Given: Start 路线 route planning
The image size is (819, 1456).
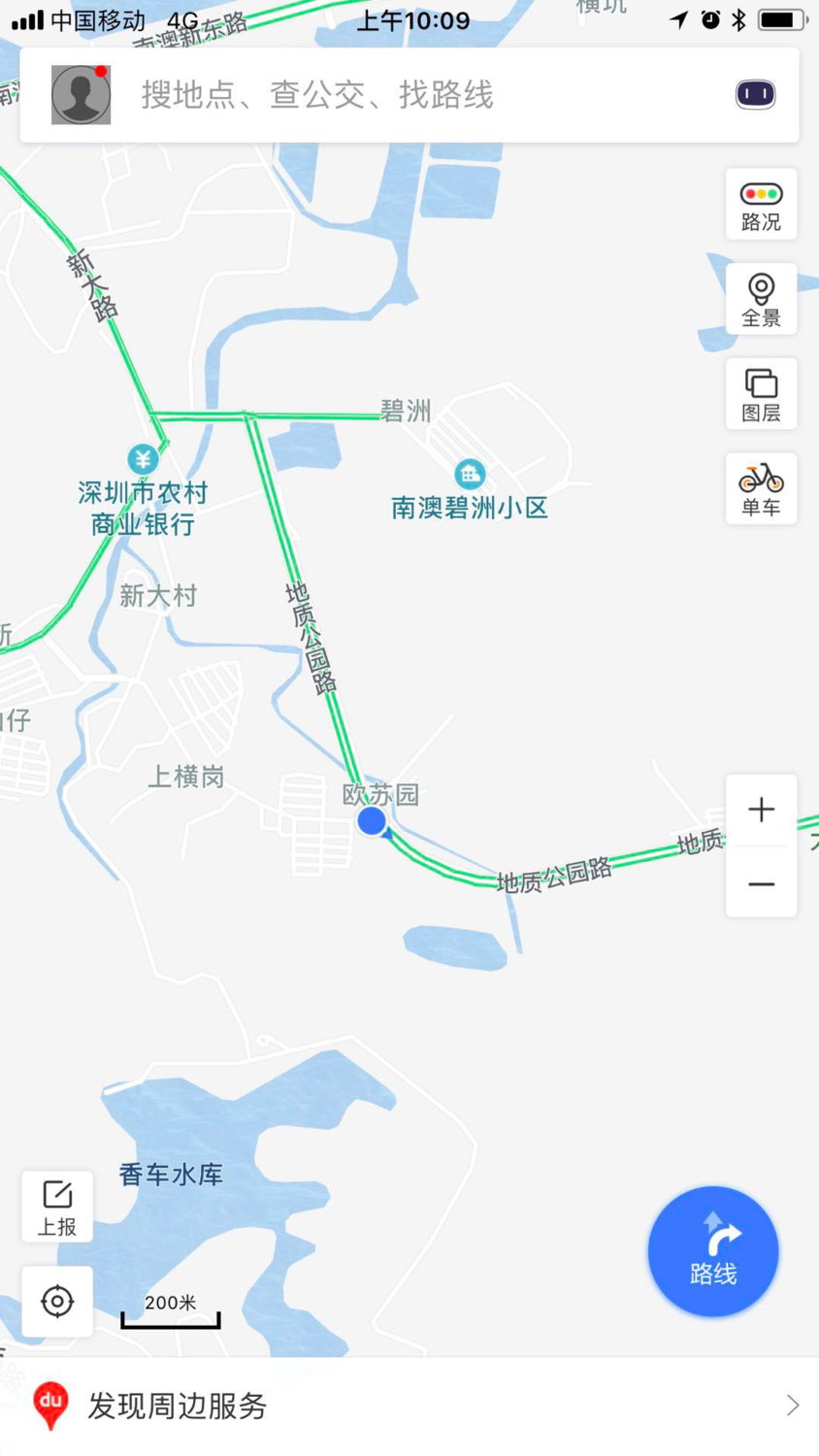Looking at the screenshot, I should click(x=713, y=1251).
